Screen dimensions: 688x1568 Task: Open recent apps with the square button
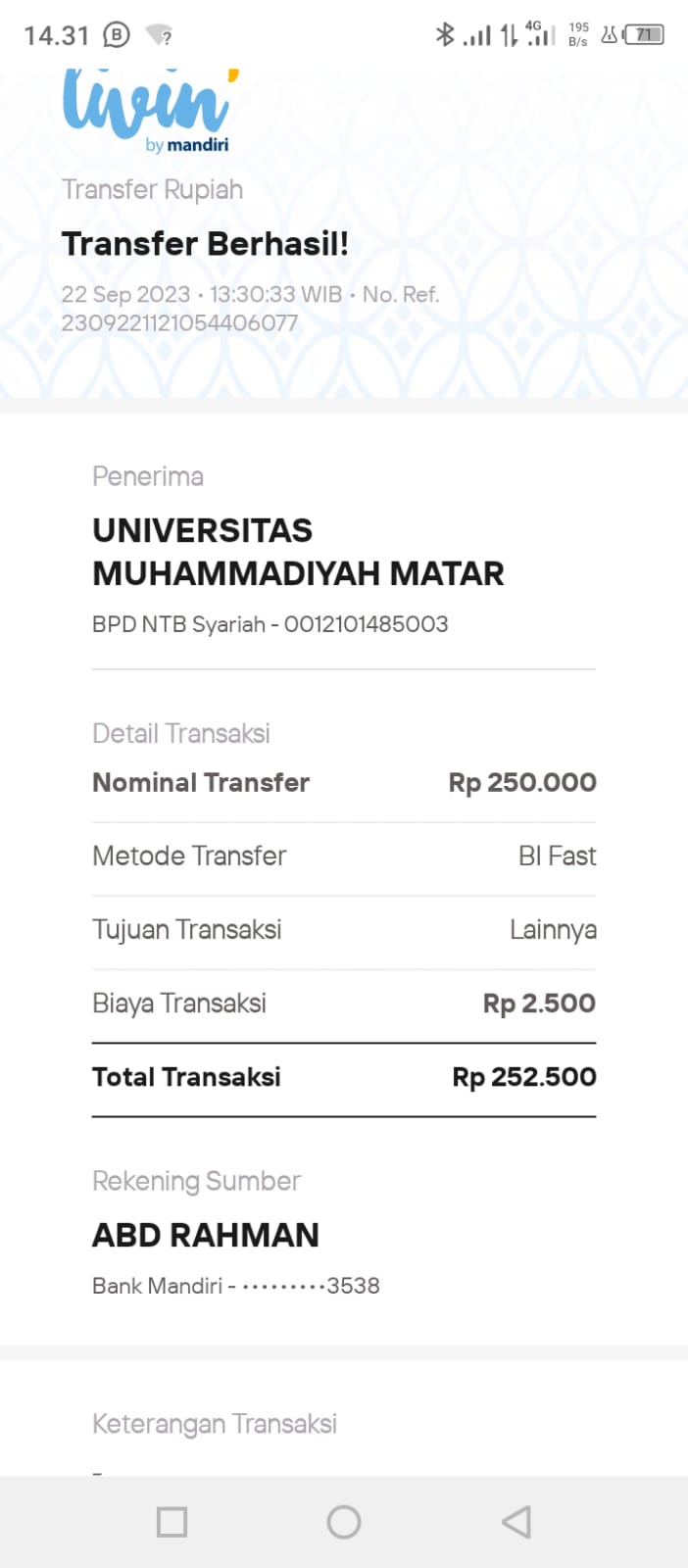click(172, 1522)
